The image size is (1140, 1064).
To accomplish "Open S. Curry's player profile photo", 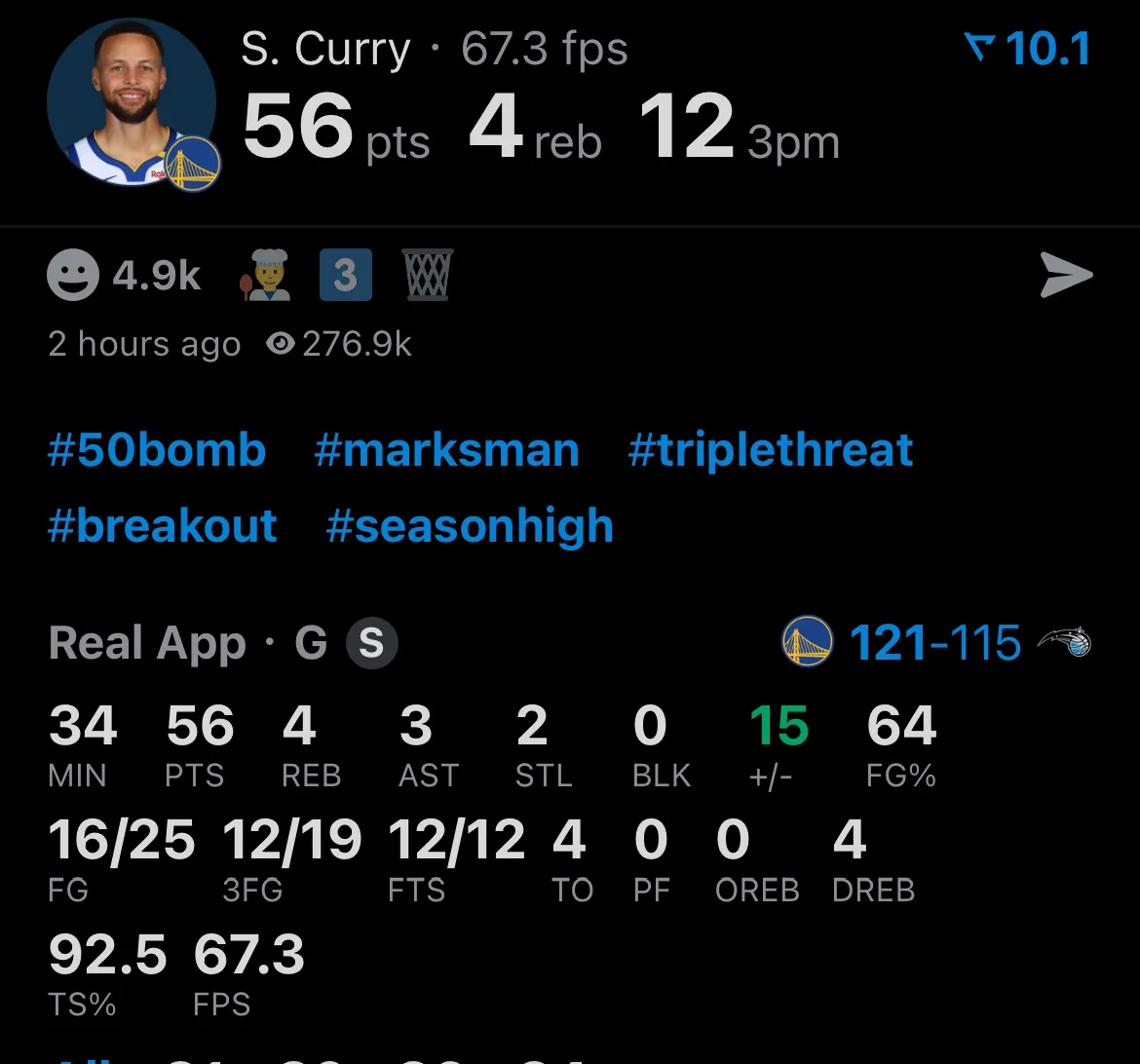I will 133,103.
